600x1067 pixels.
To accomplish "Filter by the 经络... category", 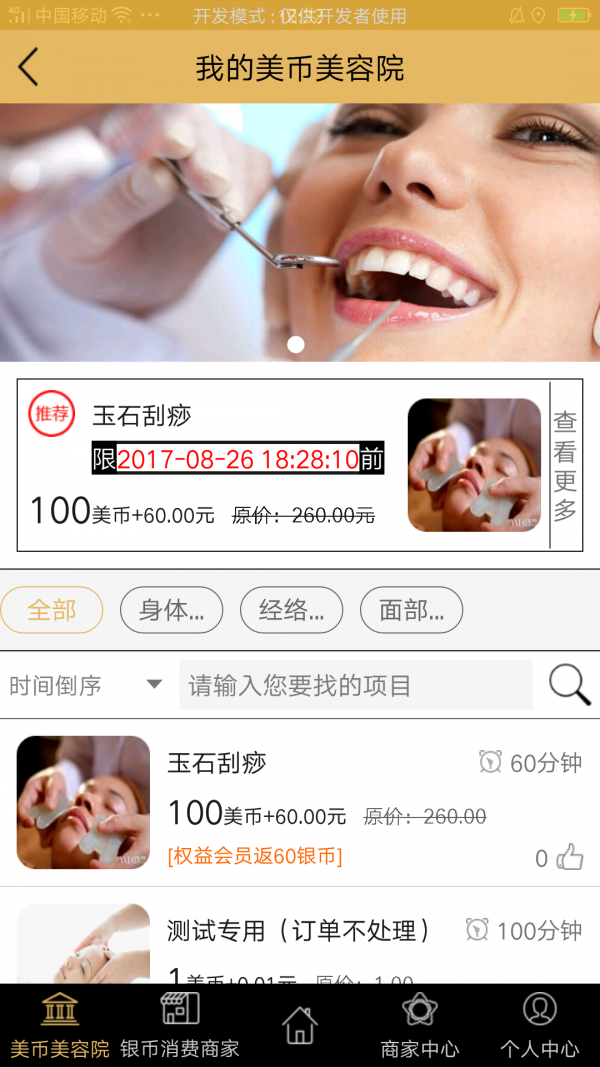I will click(291, 610).
